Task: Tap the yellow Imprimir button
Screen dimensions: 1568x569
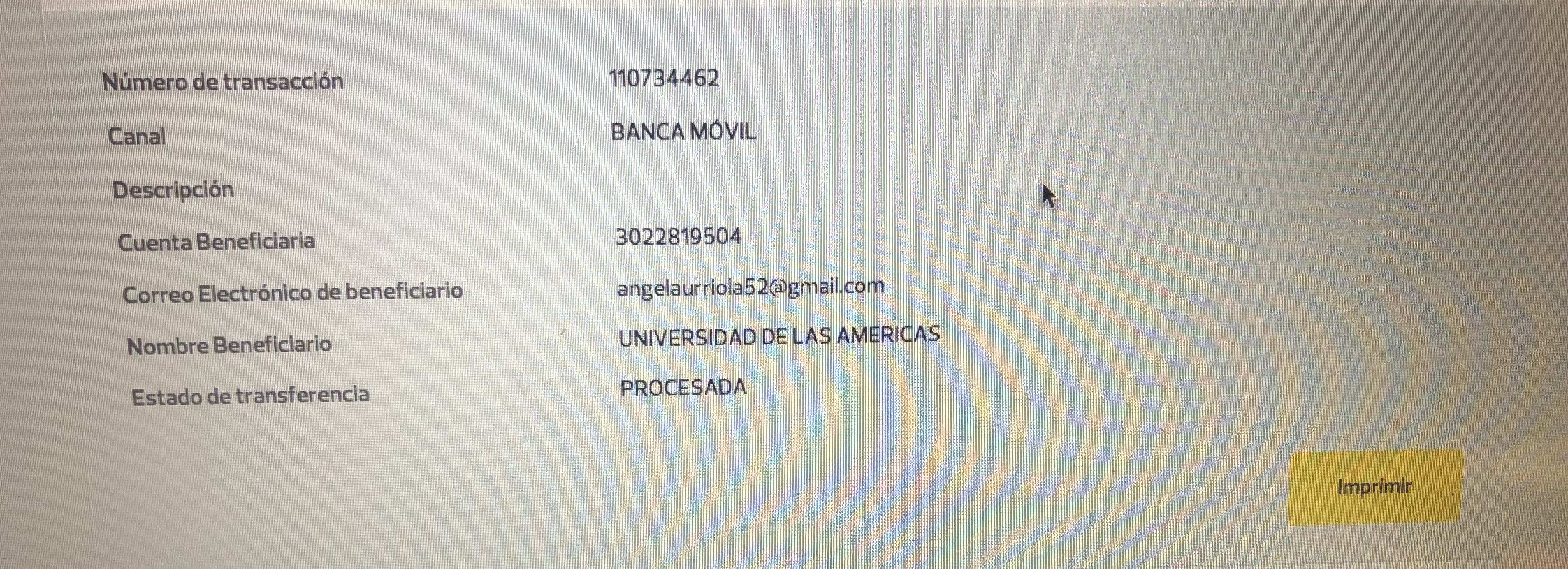Action: (1375, 487)
